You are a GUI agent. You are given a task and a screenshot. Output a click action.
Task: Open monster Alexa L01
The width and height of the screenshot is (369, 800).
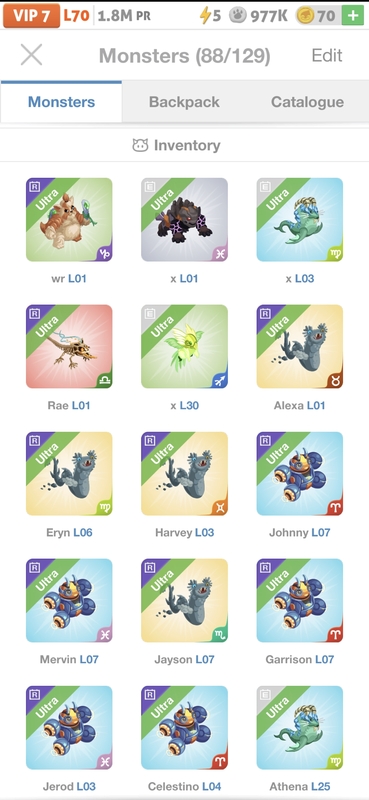300,346
